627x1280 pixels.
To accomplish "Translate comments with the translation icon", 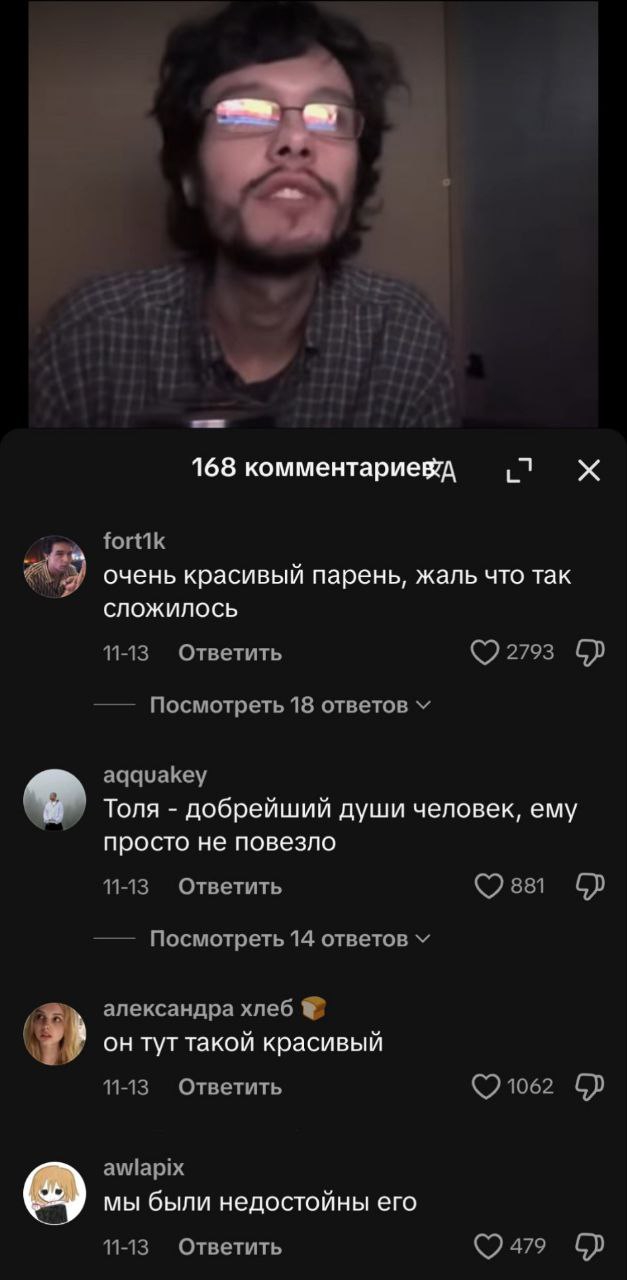I will click(443, 471).
